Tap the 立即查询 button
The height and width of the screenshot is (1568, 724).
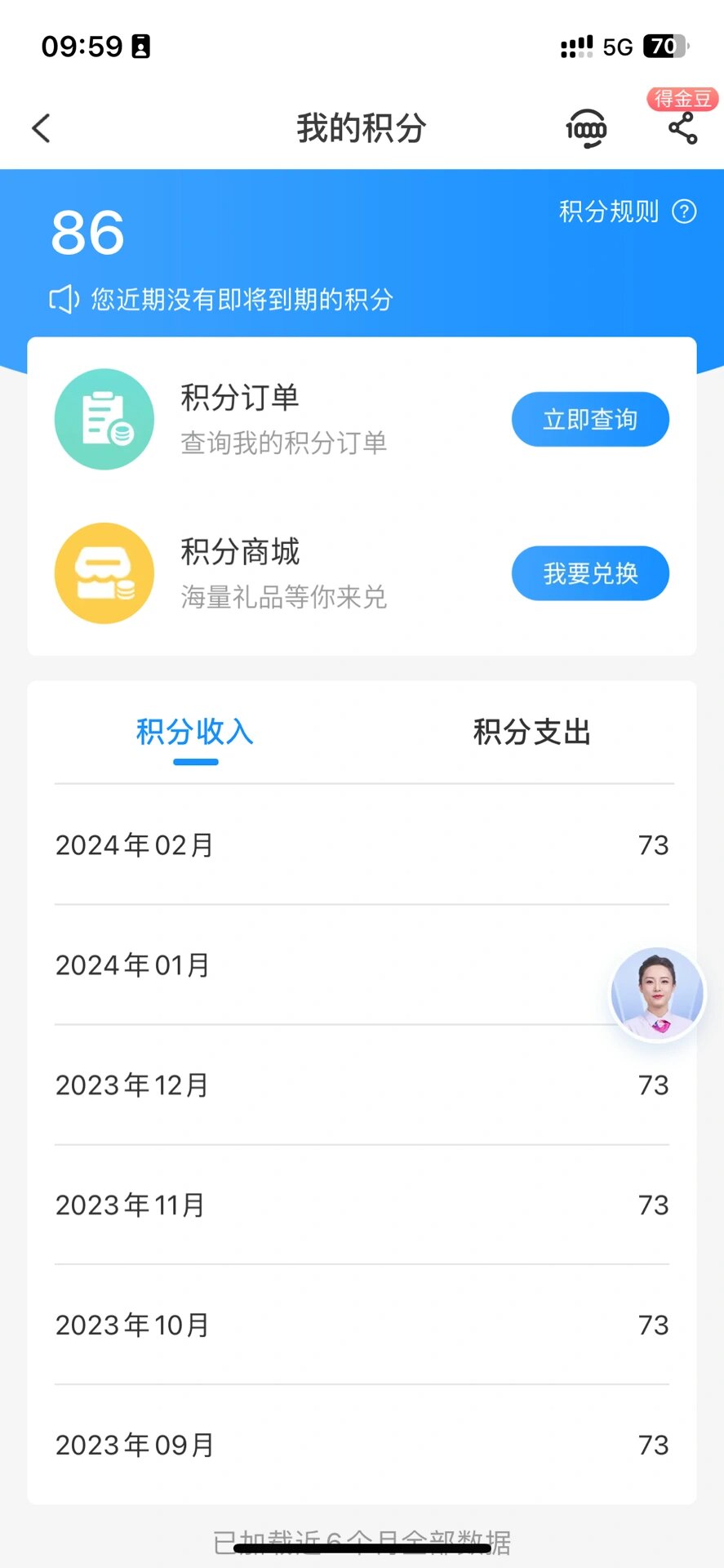tap(590, 419)
